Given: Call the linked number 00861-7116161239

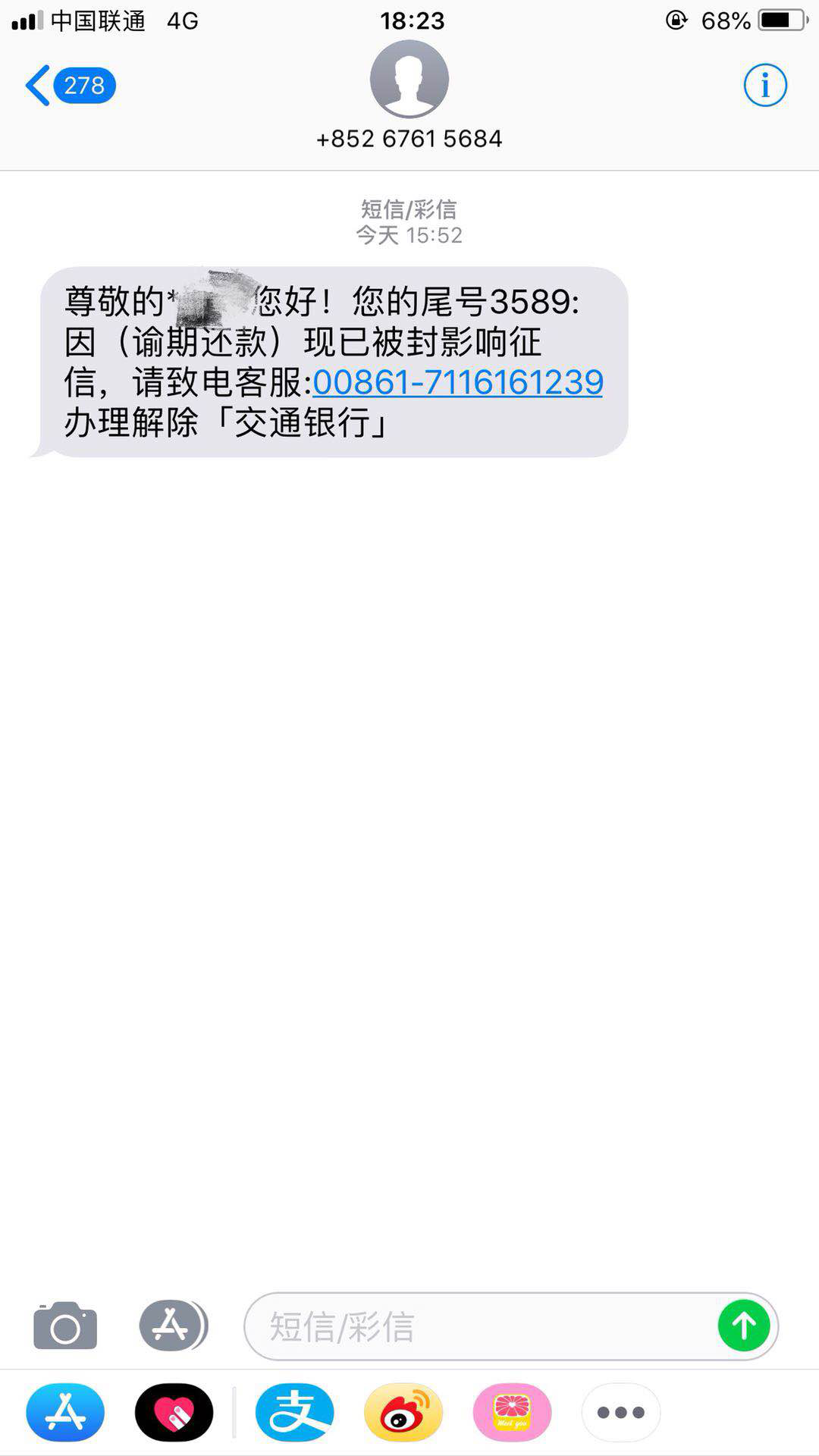Looking at the screenshot, I should [457, 382].
